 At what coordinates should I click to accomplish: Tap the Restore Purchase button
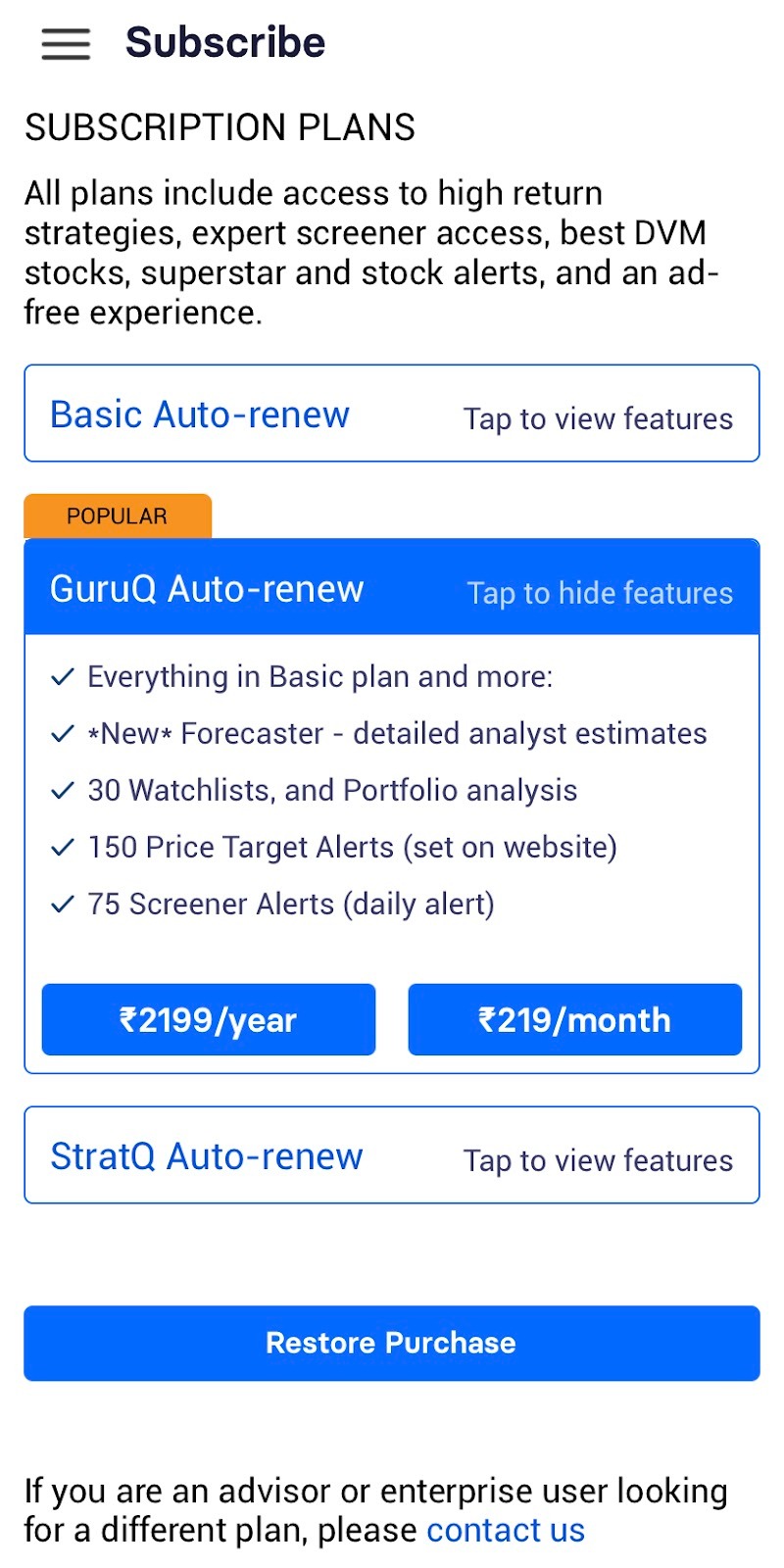pyautogui.click(x=392, y=1343)
